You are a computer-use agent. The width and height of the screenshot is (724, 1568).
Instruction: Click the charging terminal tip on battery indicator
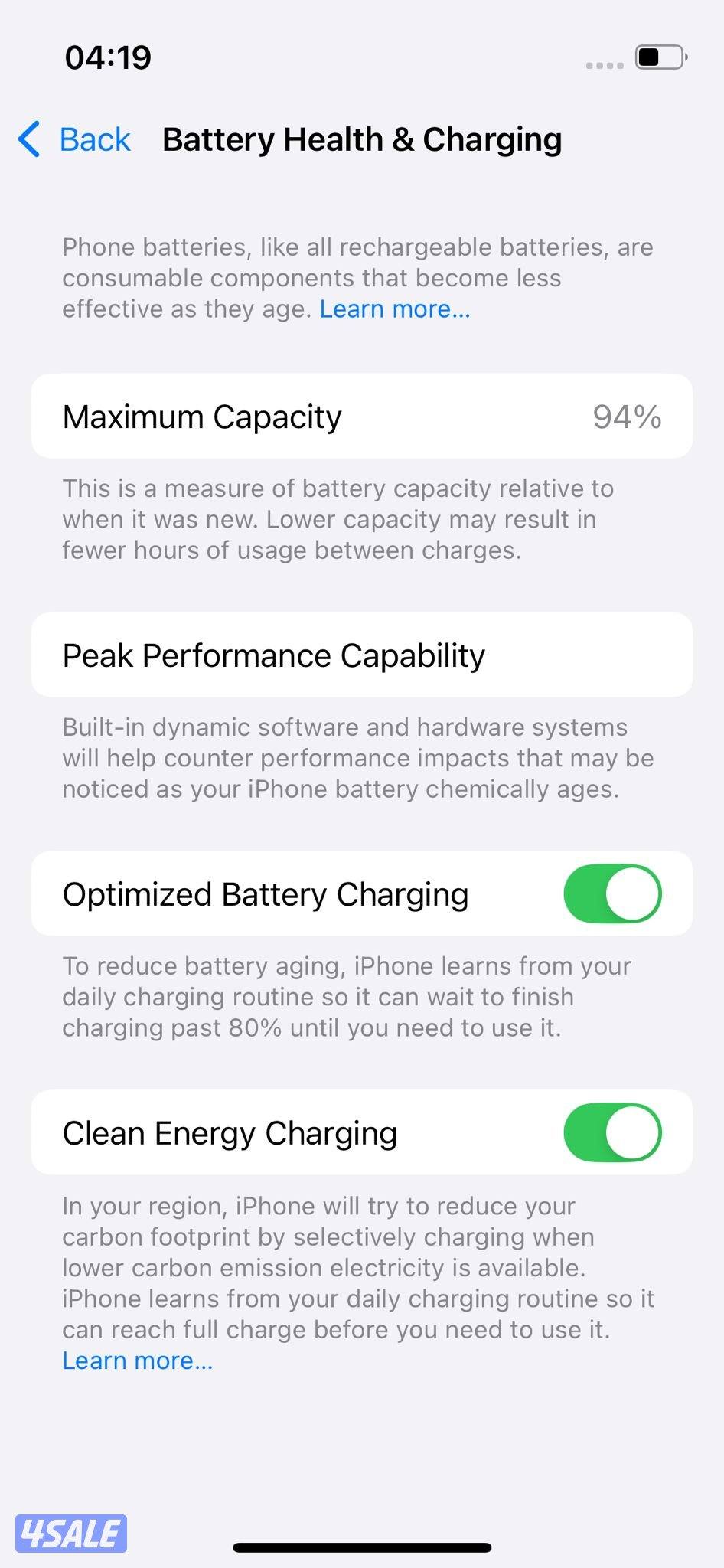click(x=686, y=56)
